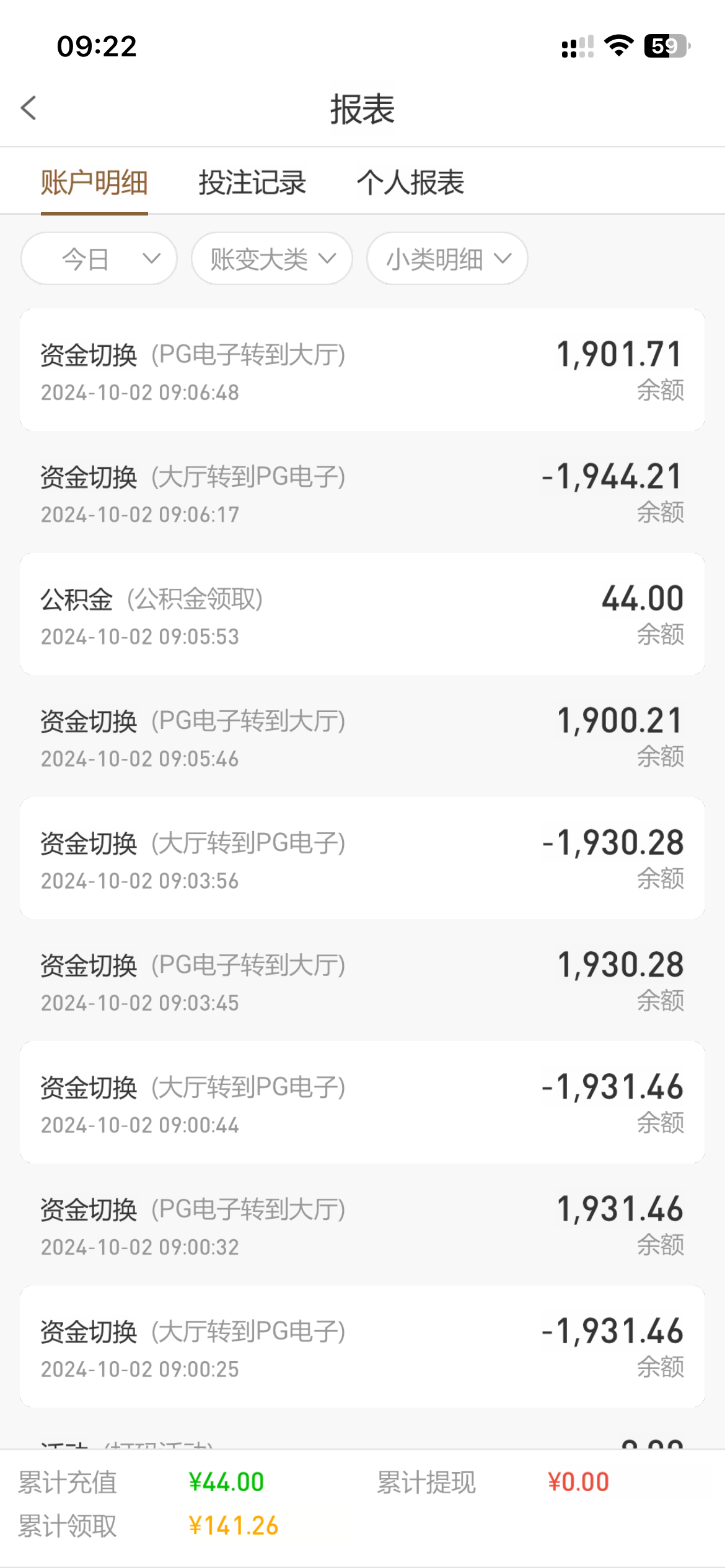The height and width of the screenshot is (1568, 725).
Task: Select the 账户明细 tab
Action: point(94,183)
